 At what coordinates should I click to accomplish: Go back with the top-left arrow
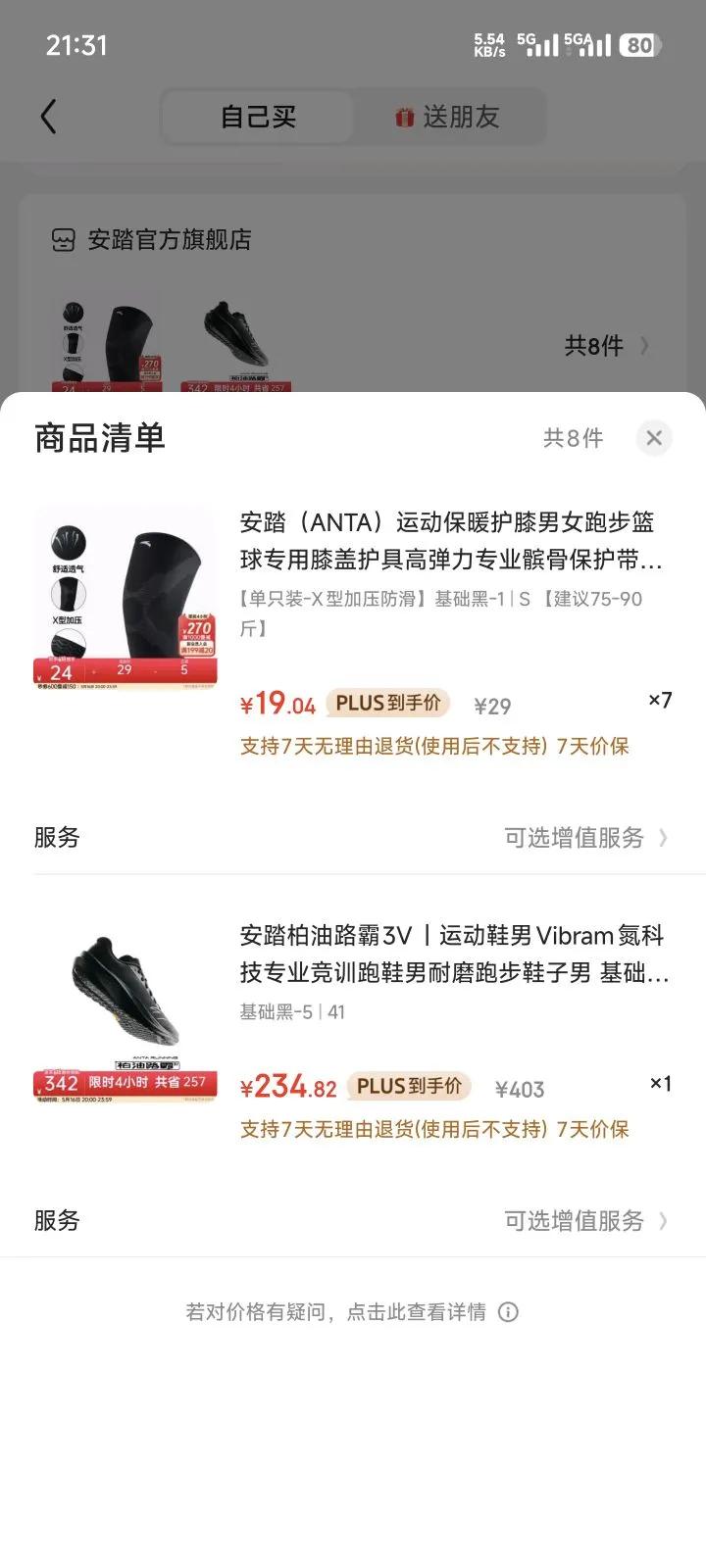click(49, 117)
